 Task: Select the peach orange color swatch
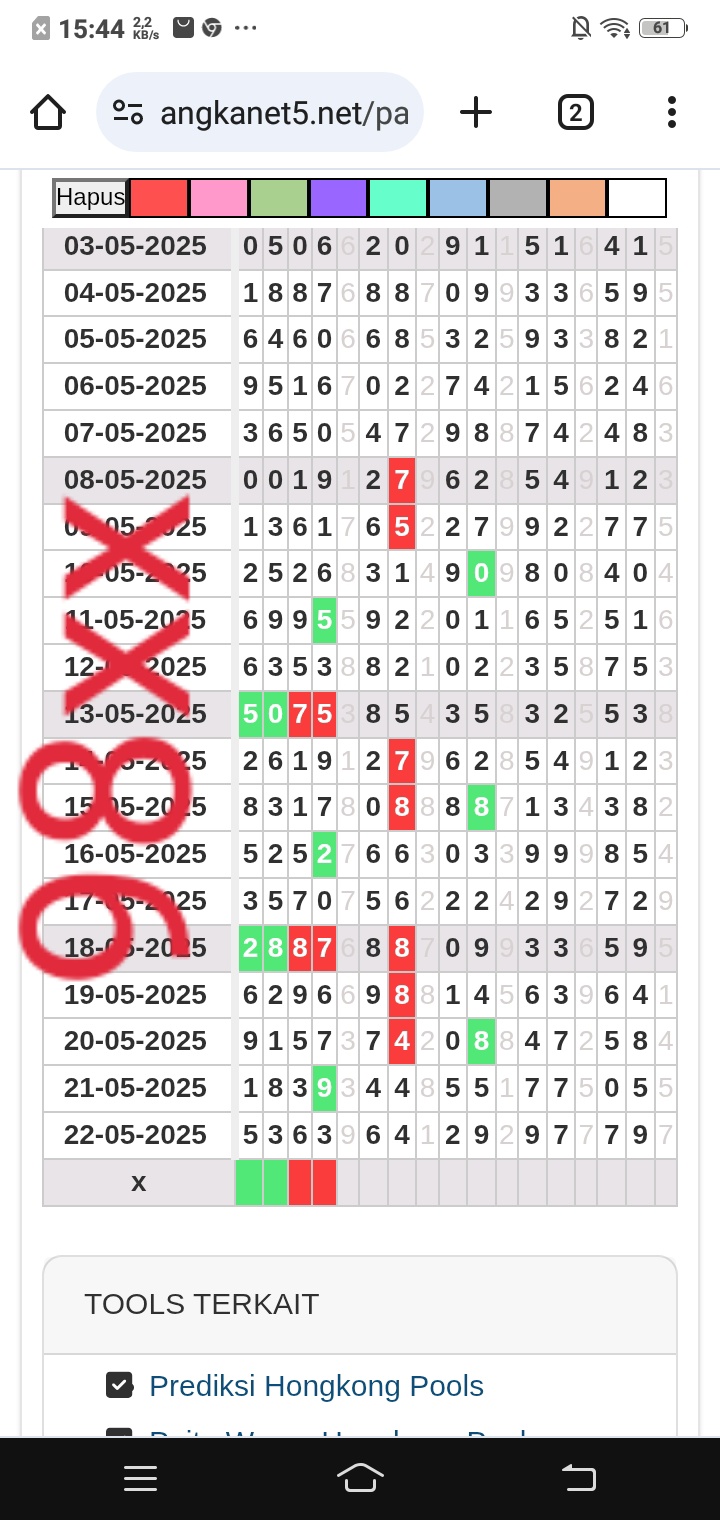coord(578,198)
